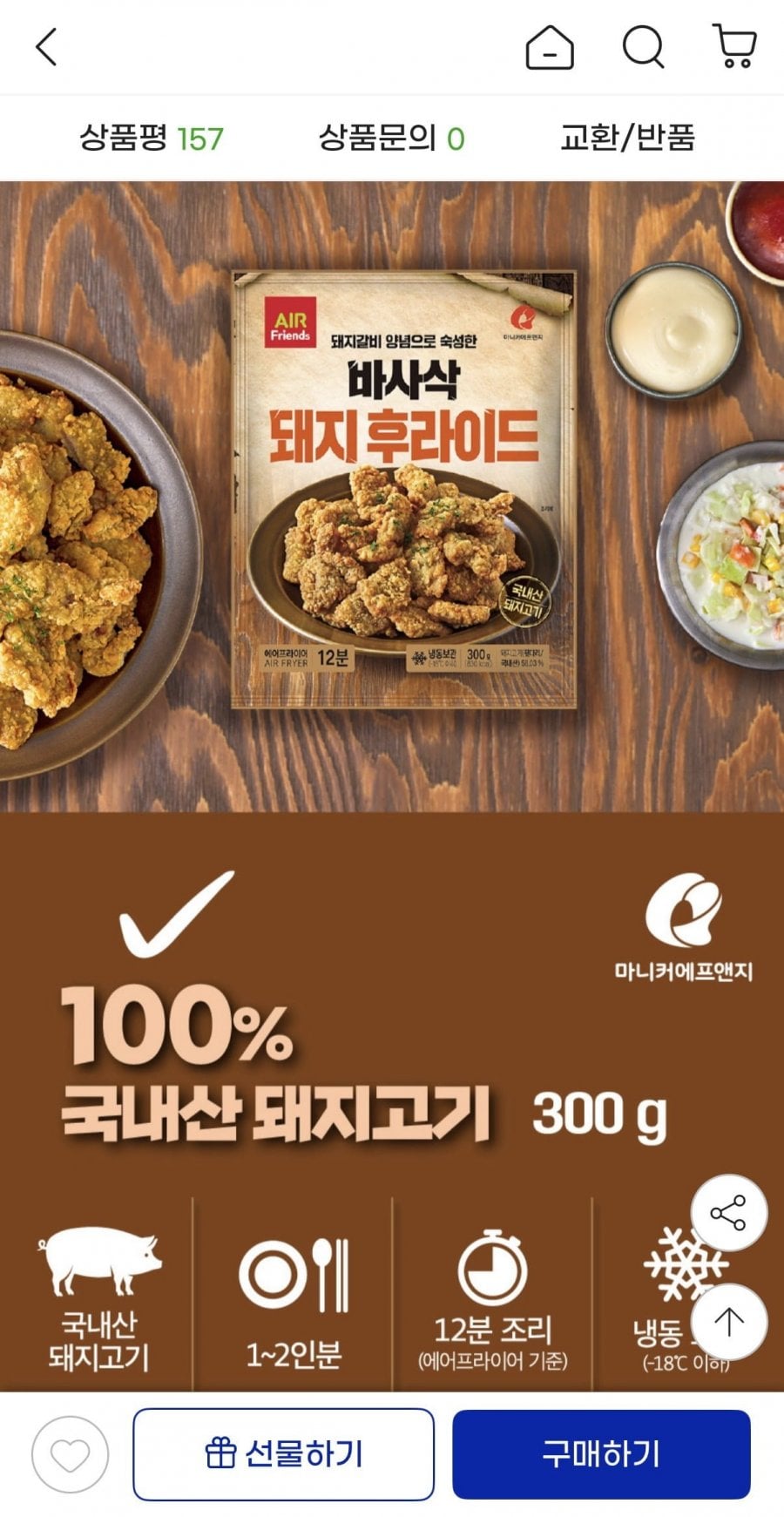This screenshot has width=784, height=1517.
Task: Share this product
Action: point(728,1213)
